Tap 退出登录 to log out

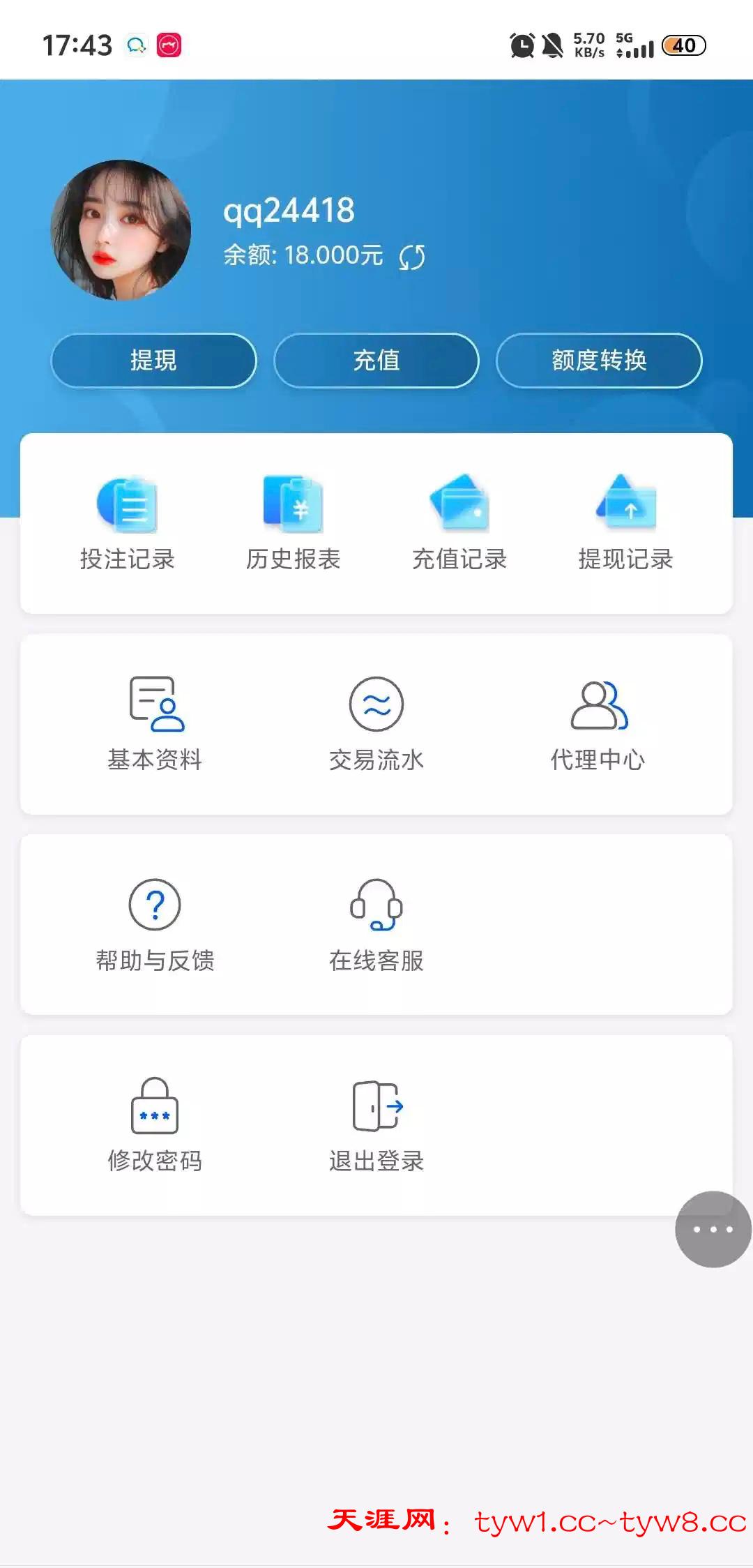click(376, 1125)
